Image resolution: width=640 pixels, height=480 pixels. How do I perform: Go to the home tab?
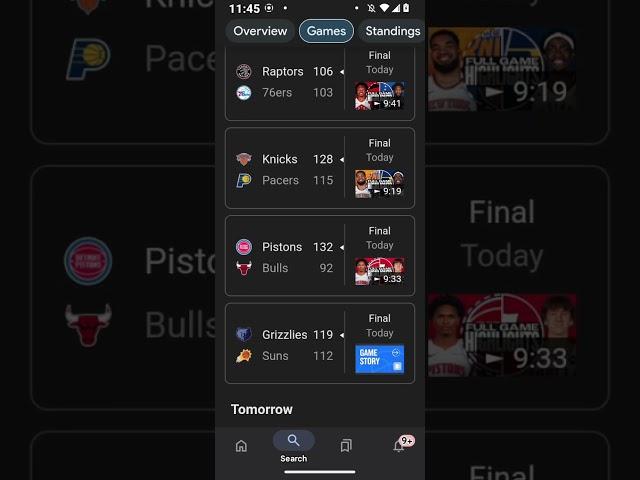241,446
